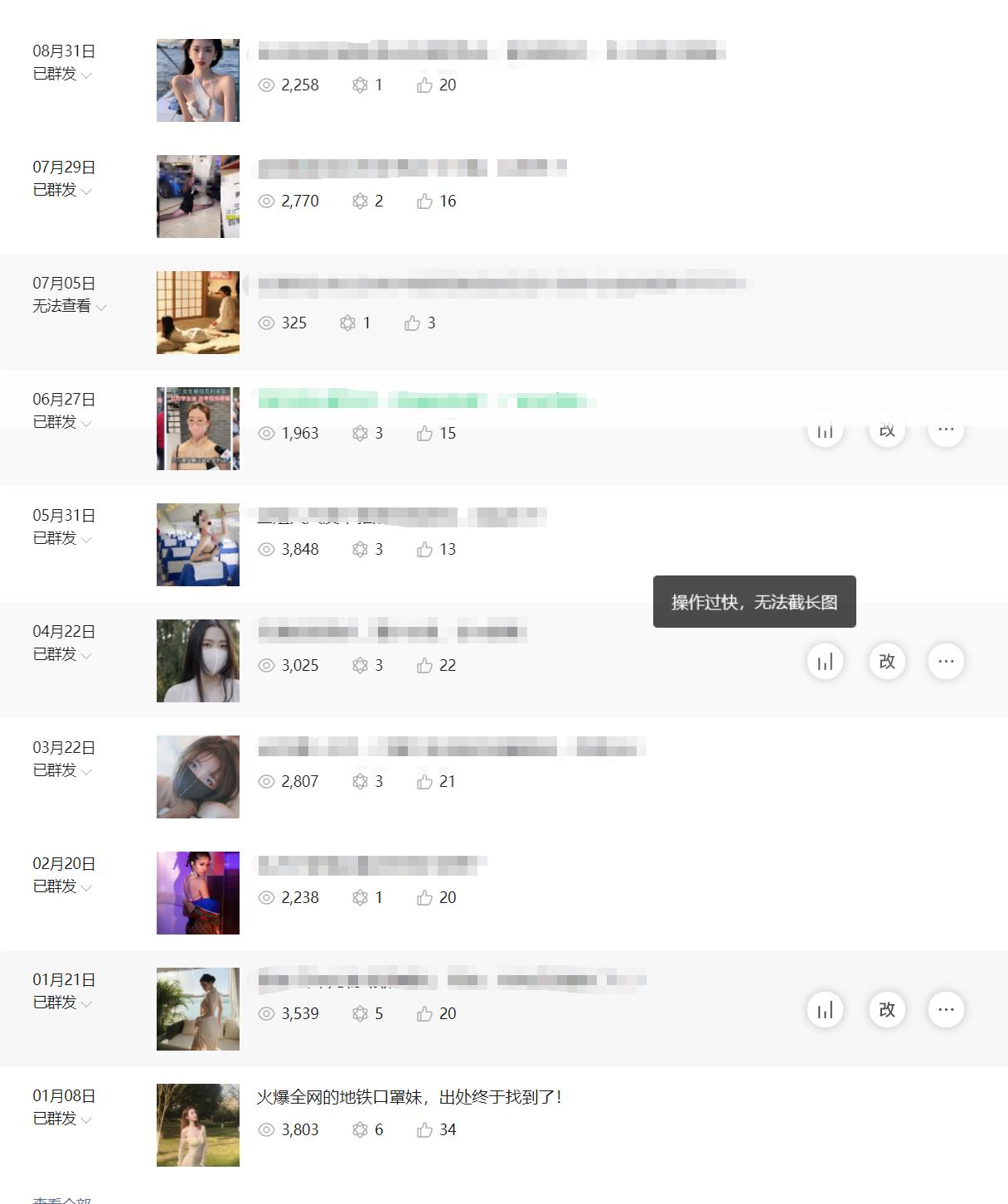This screenshot has height=1204, width=1008.
Task: Open the 08月31日 post thumbnail
Action: click(x=198, y=80)
